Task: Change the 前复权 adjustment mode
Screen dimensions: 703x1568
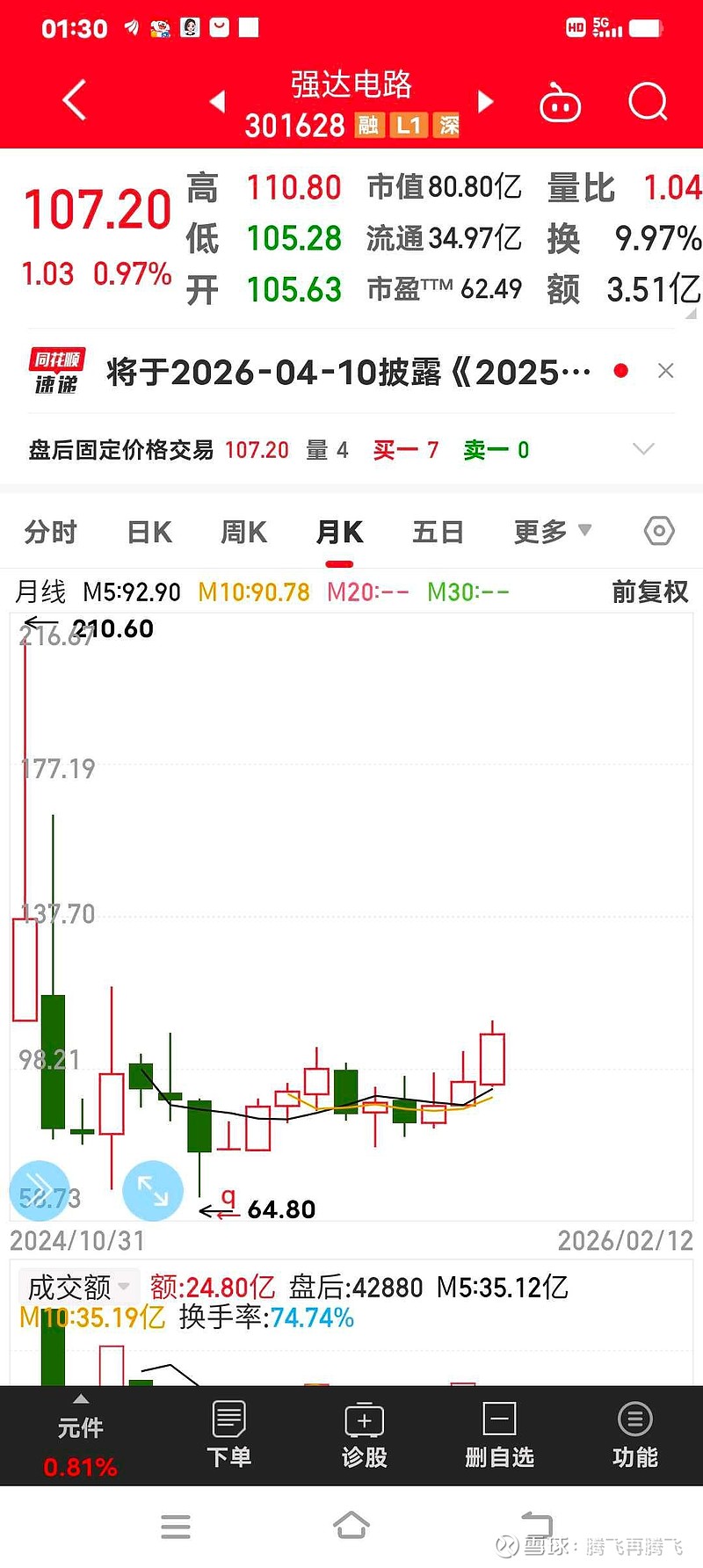Action: [650, 592]
